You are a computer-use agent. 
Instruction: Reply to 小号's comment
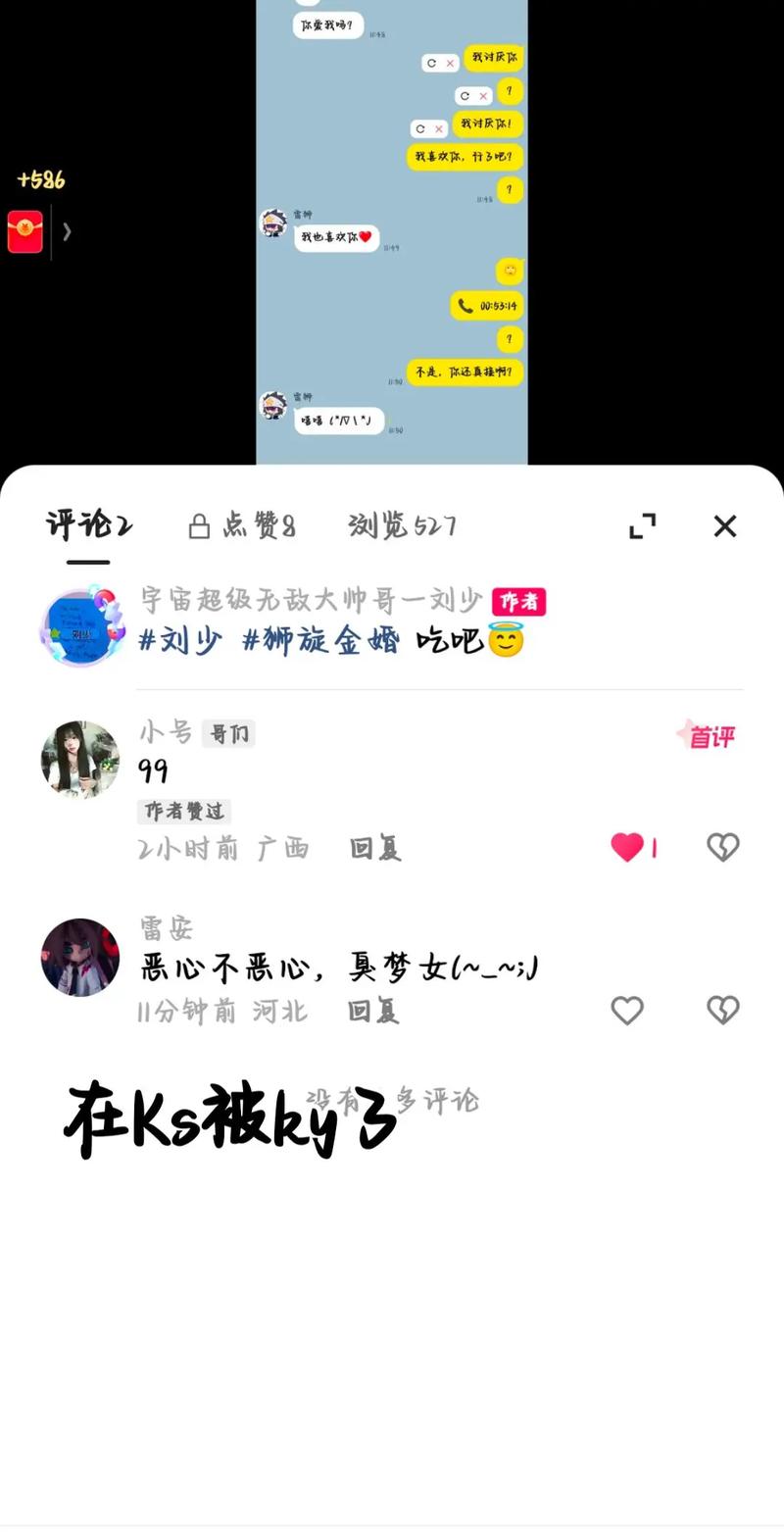coord(375,848)
